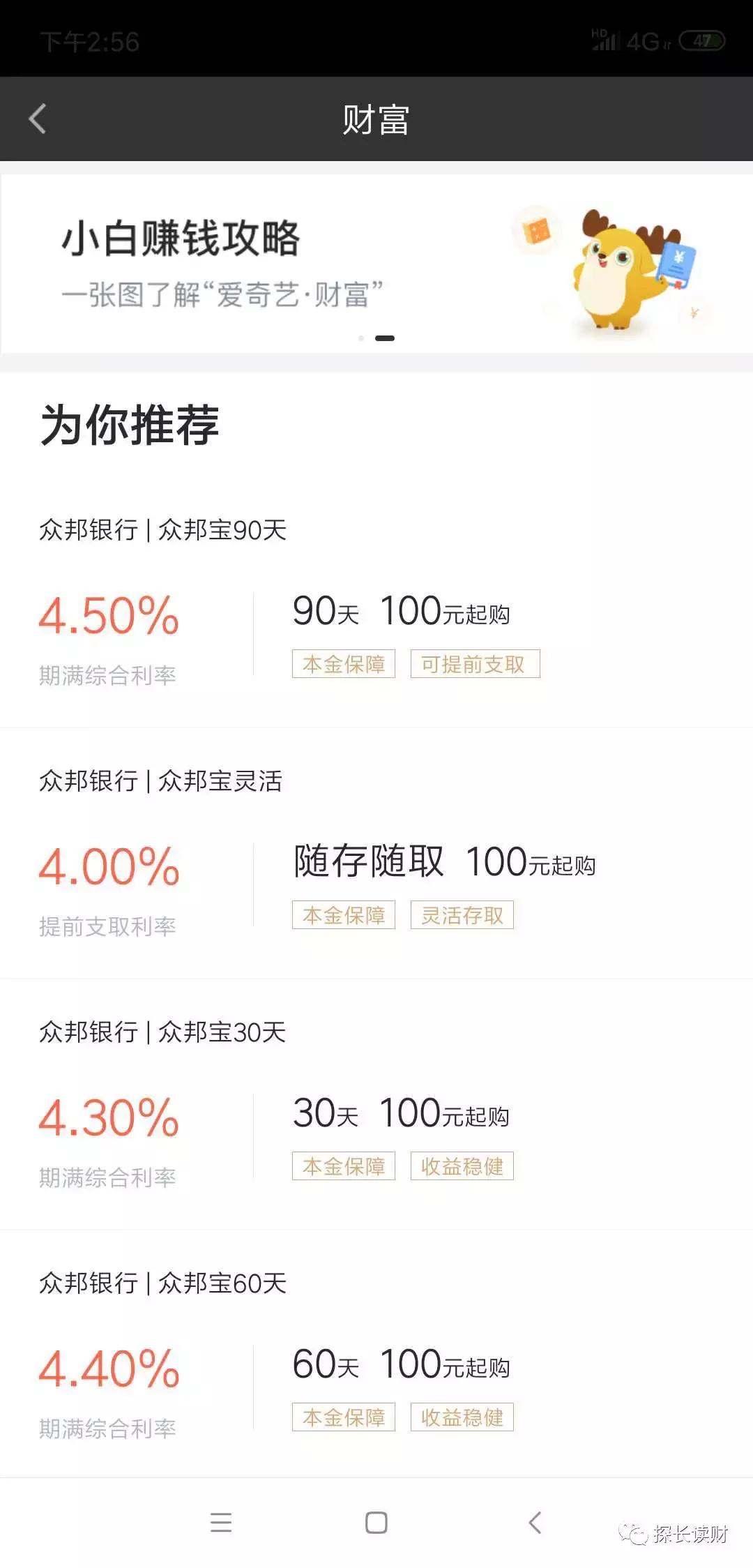Tap the 可提前支取 tag
Viewport: 753px width, 1568px height.
pos(474,663)
